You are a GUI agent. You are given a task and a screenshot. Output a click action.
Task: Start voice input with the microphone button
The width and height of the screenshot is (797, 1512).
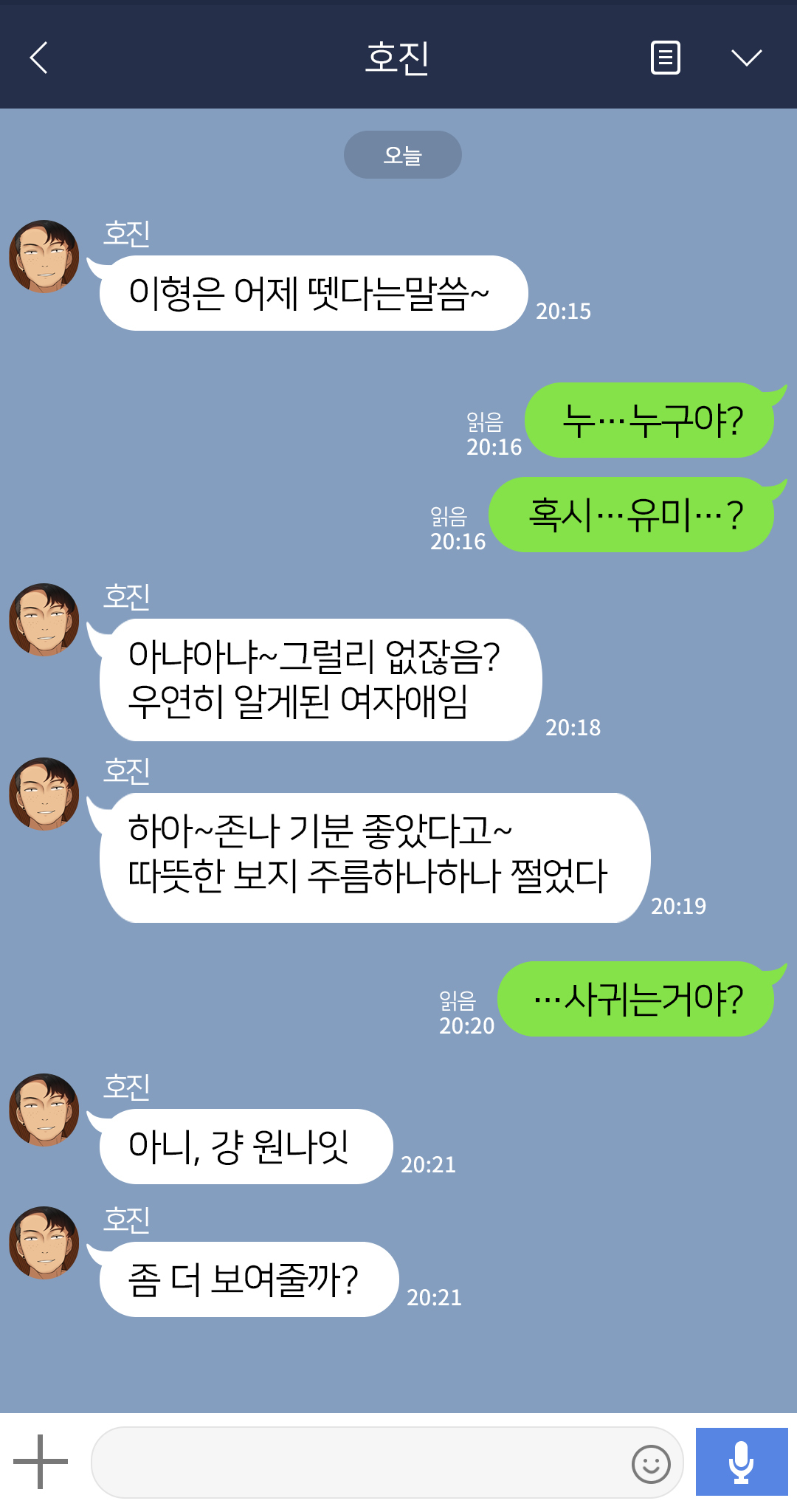click(741, 1462)
